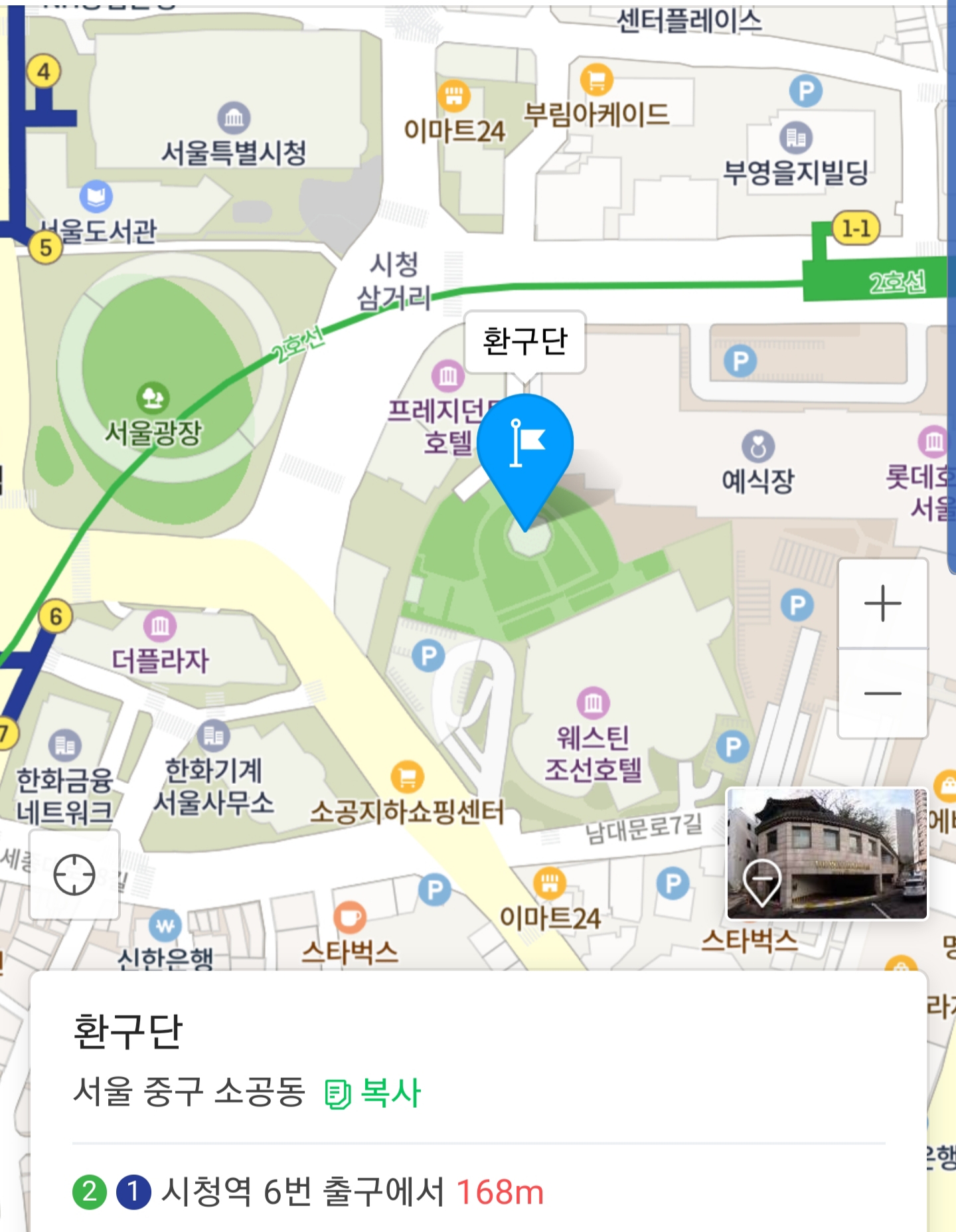956x1232 pixels.
Task: Select 예식장 wedding hall marker
Action: pos(757,447)
